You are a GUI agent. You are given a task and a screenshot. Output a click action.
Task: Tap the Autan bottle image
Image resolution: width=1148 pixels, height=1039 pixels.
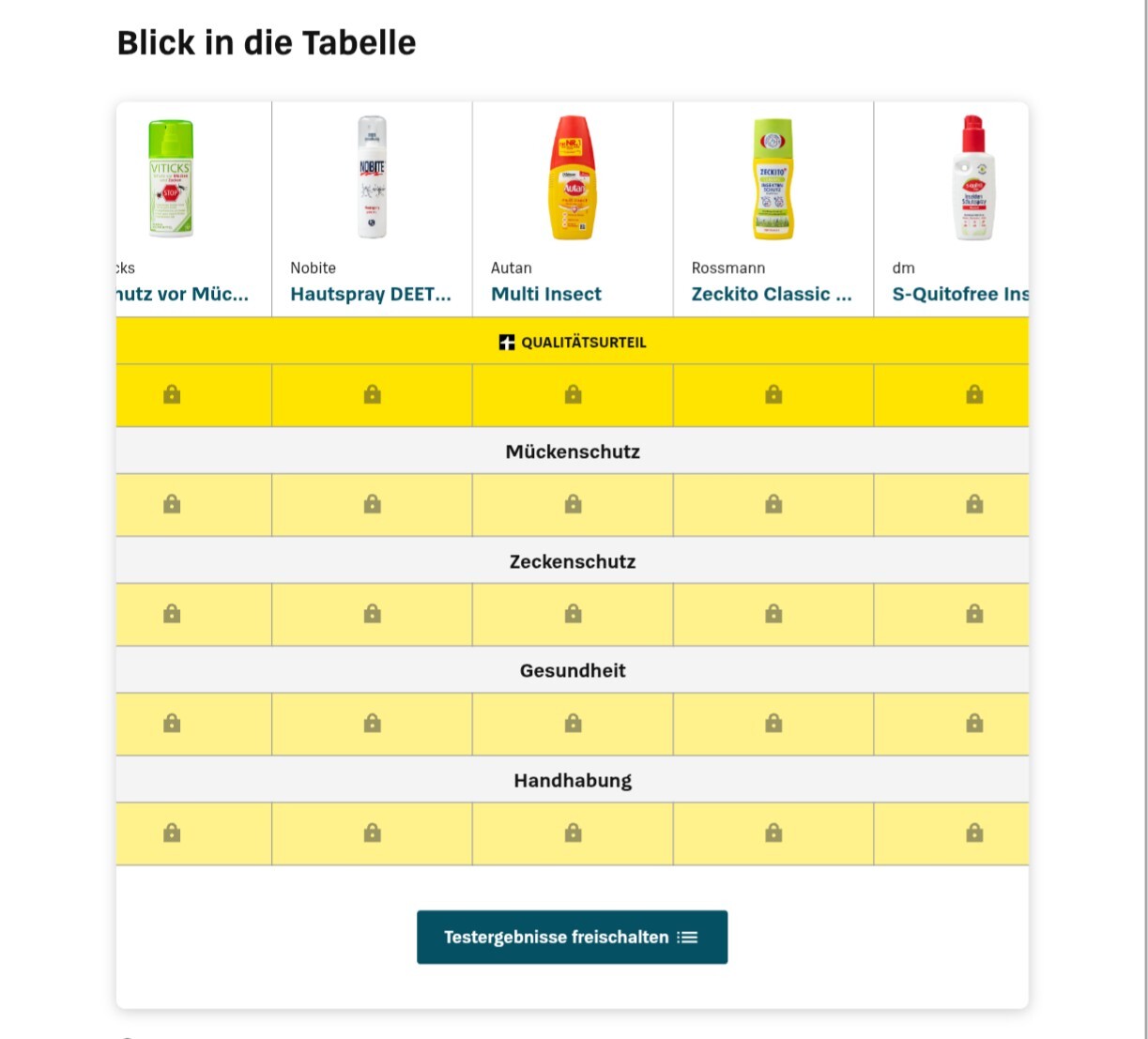573,178
